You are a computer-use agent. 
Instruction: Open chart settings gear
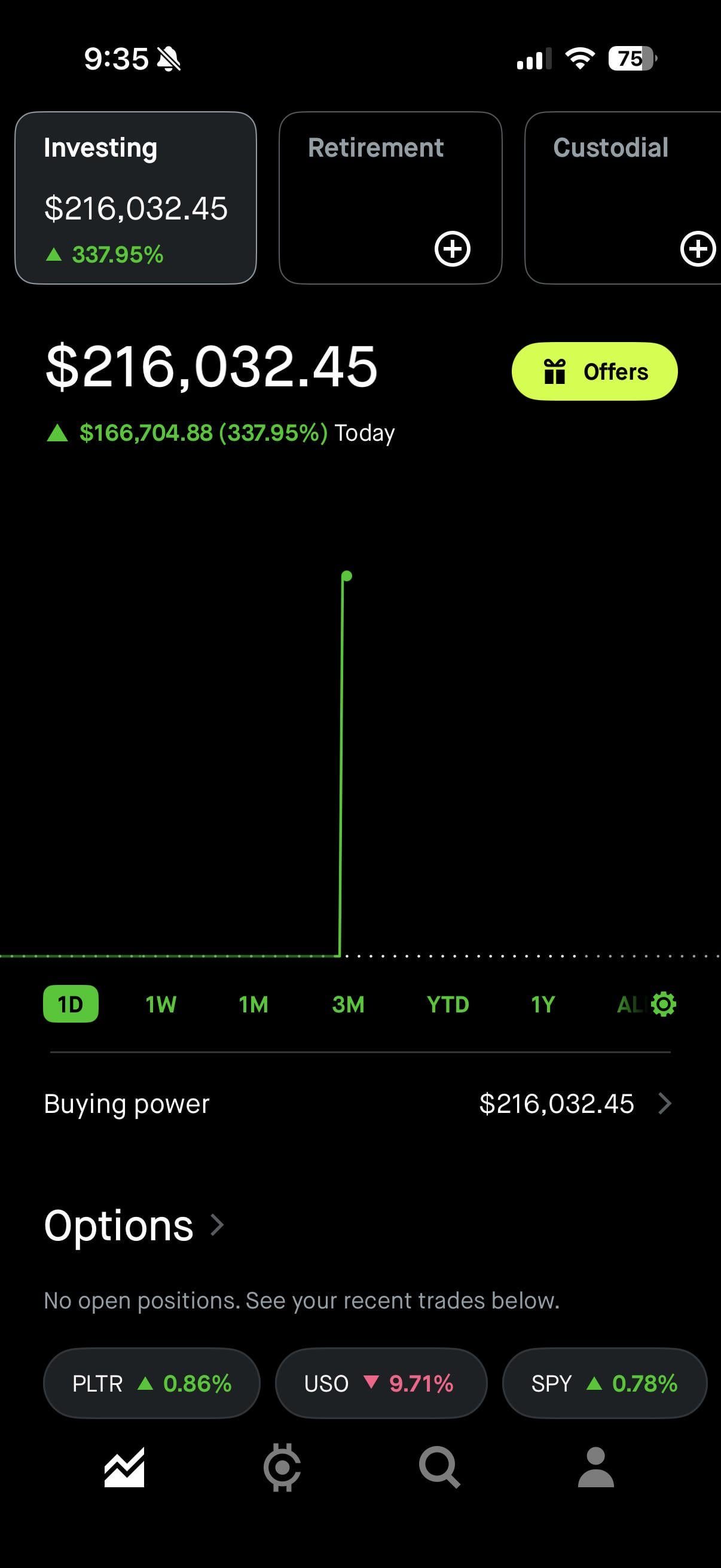(663, 1003)
